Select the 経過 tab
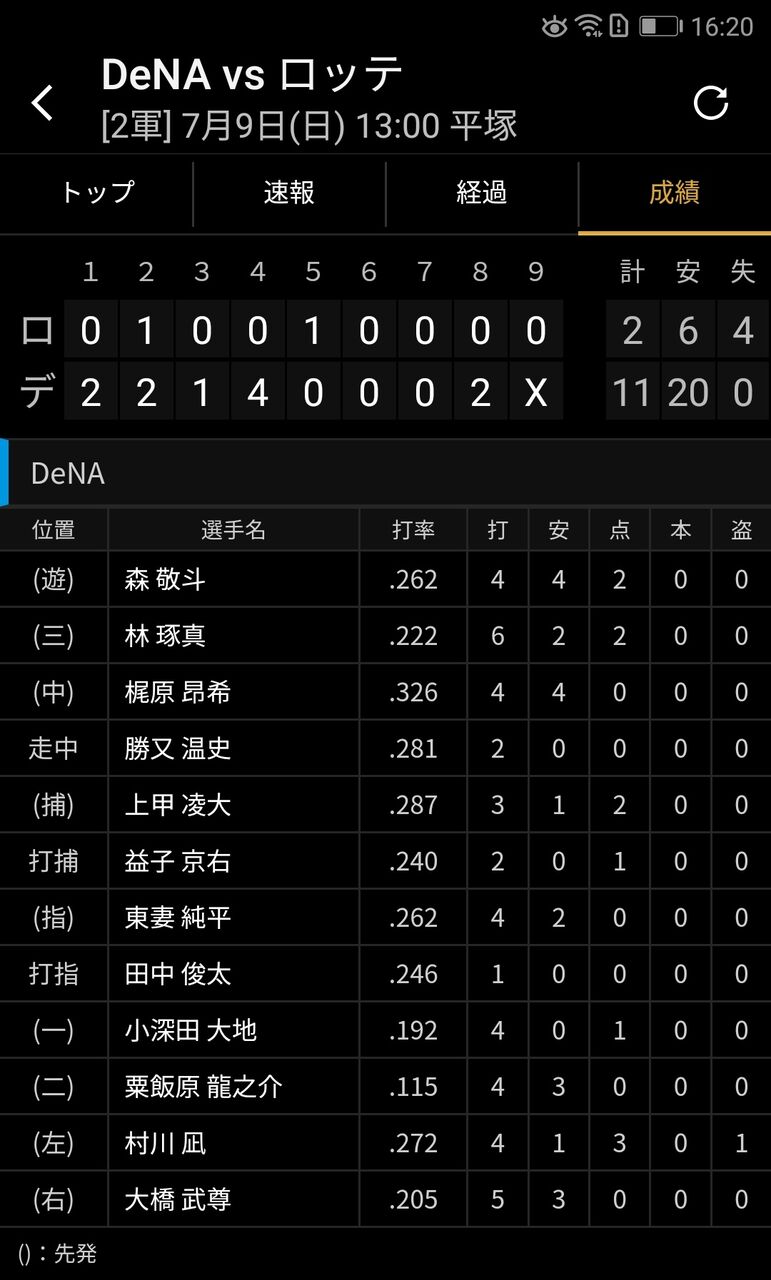This screenshot has height=1280, width=771. pyautogui.click(x=481, y=195)
